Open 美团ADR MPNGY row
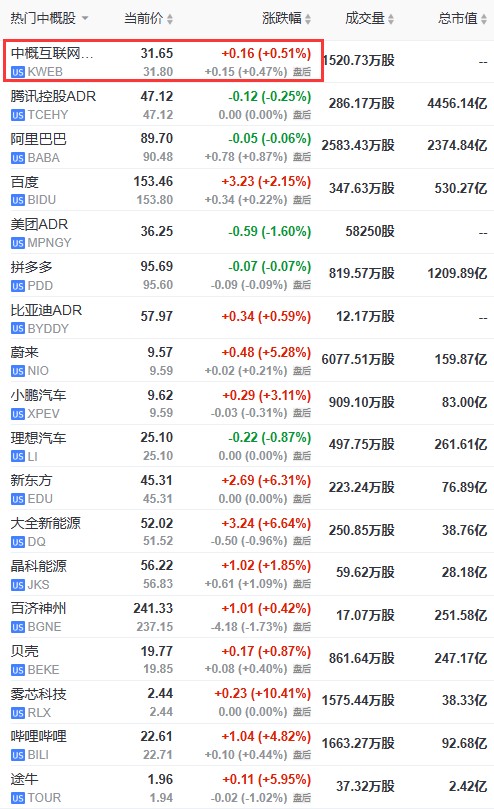The image size is (494, 809). coord(247,233)
